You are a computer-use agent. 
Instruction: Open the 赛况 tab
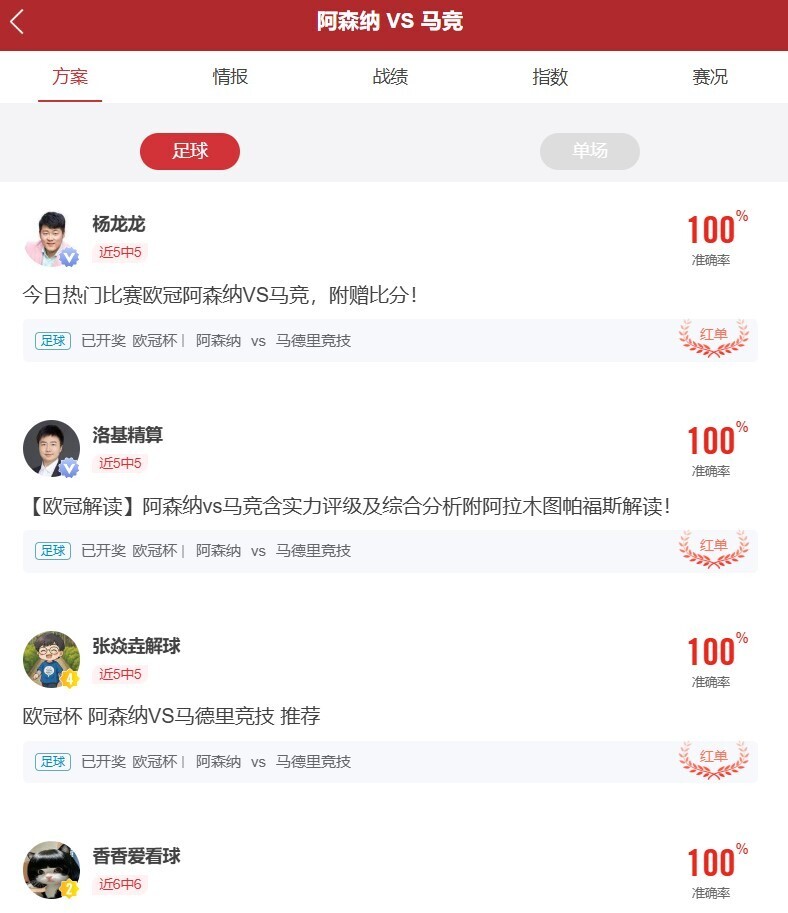point(710,77)
